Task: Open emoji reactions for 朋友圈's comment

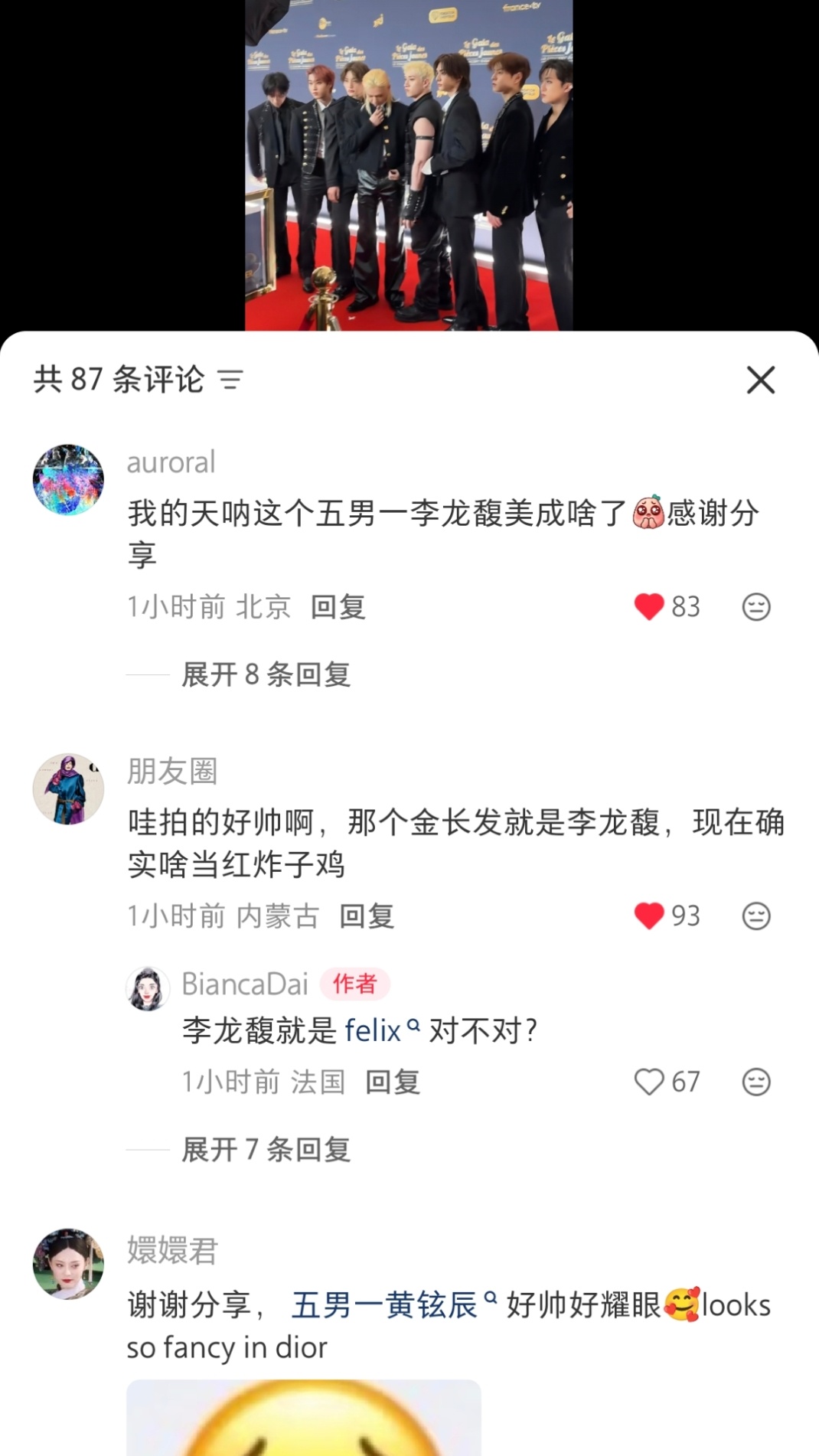Action: click(758, 916)
